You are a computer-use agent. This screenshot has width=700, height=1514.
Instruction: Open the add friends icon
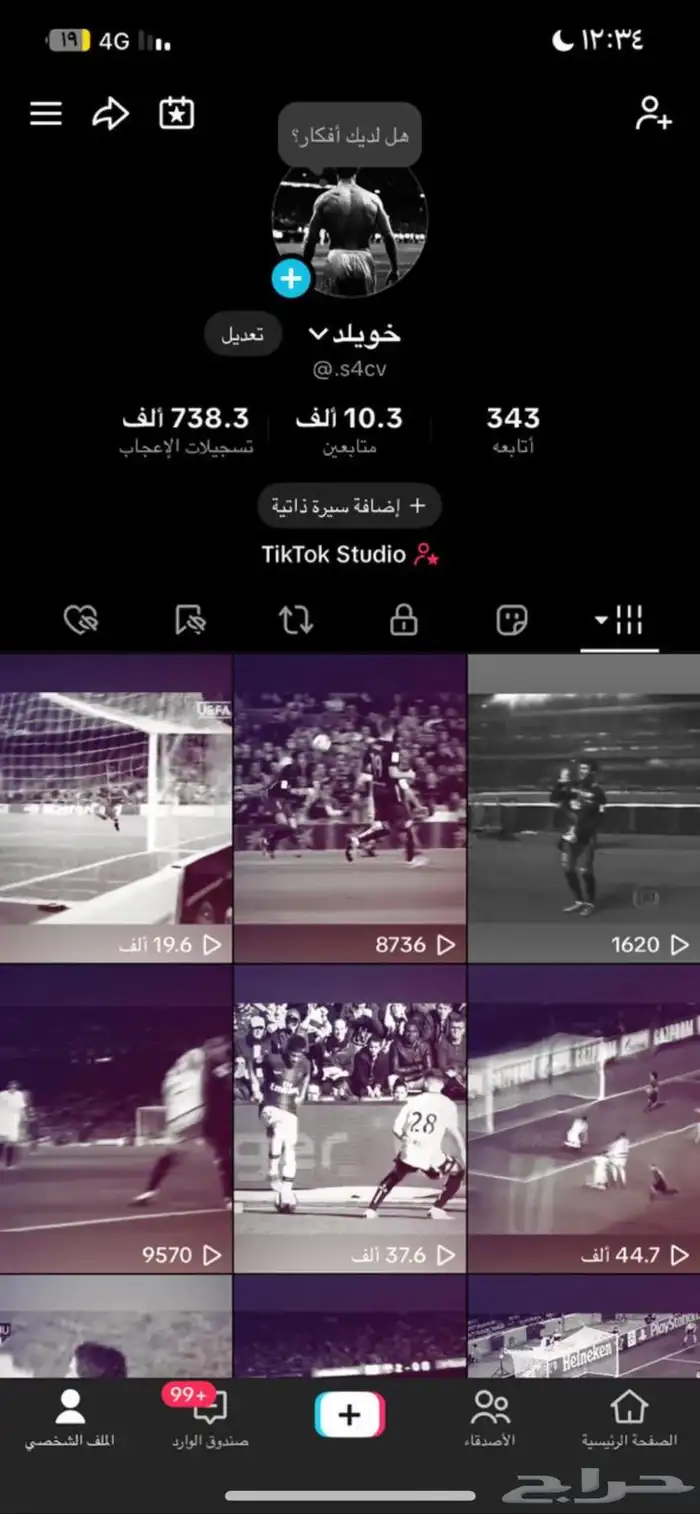click(653, 114)
